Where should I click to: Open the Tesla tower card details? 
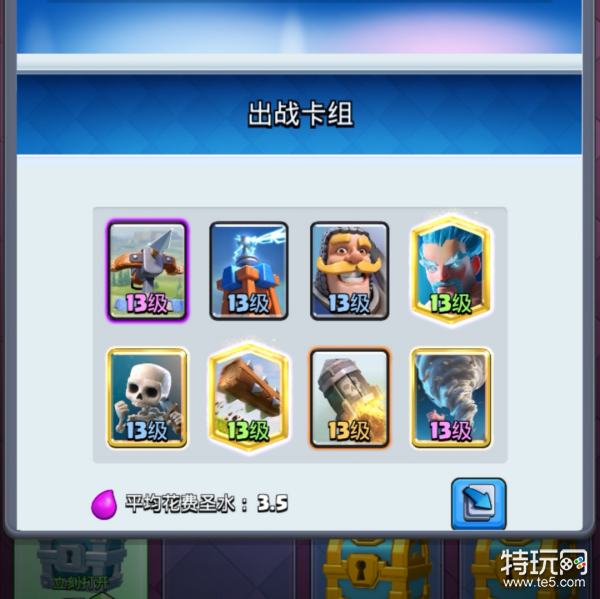[249, 270]
